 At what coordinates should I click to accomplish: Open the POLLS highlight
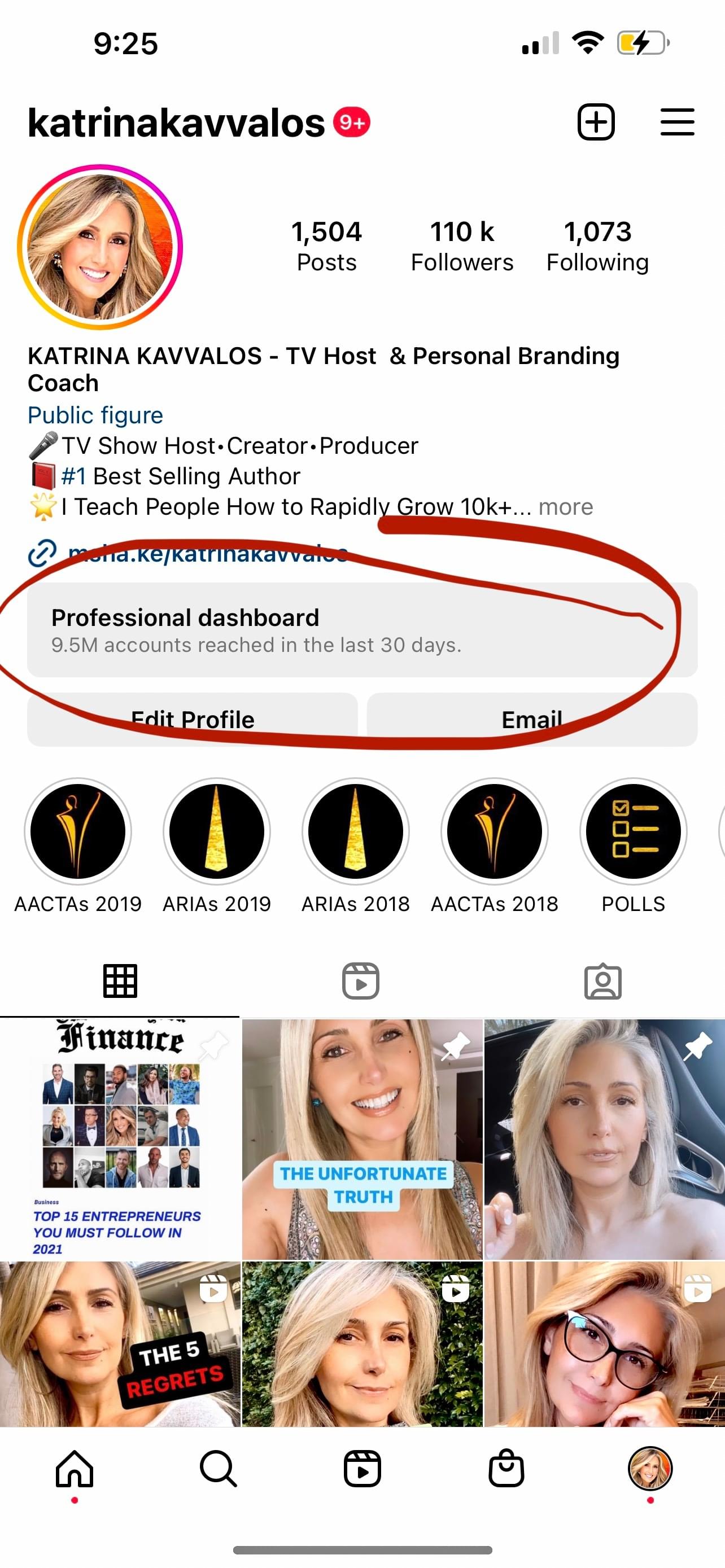[x=633, y=831]
